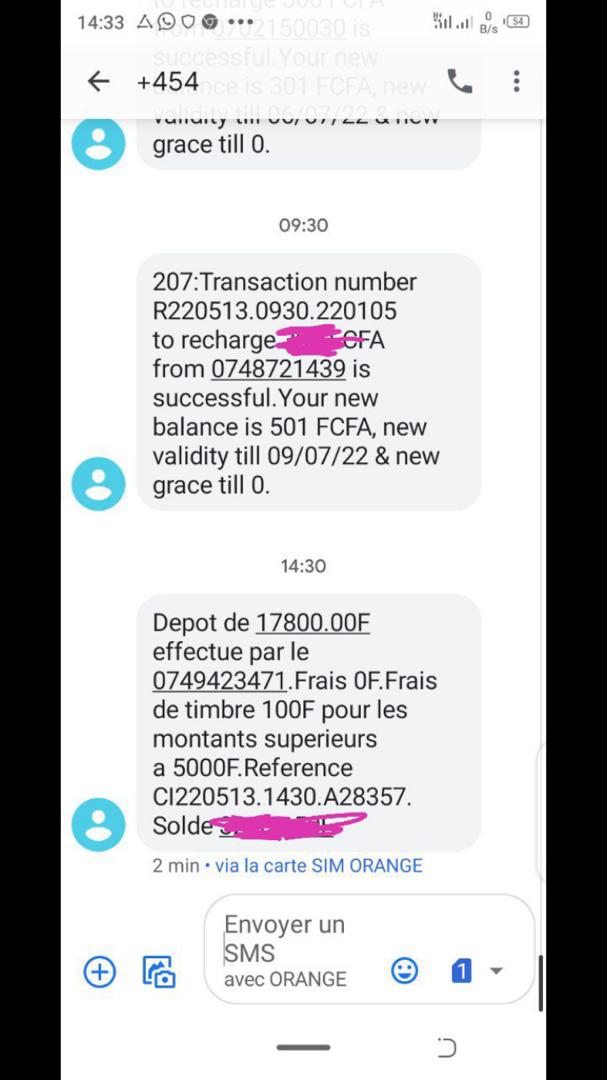The width and height of the screenshot is (607, 1080).
Task: Tap the sender avatar beside the Depot message
Action: click(x=99, y=824)
